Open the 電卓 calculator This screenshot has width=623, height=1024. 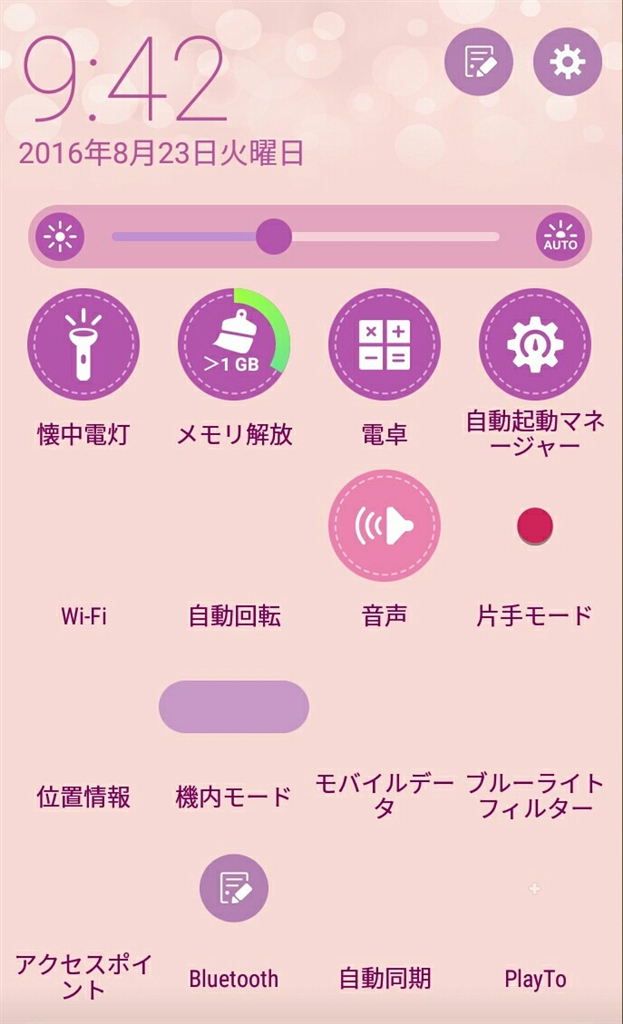(384, 344)
